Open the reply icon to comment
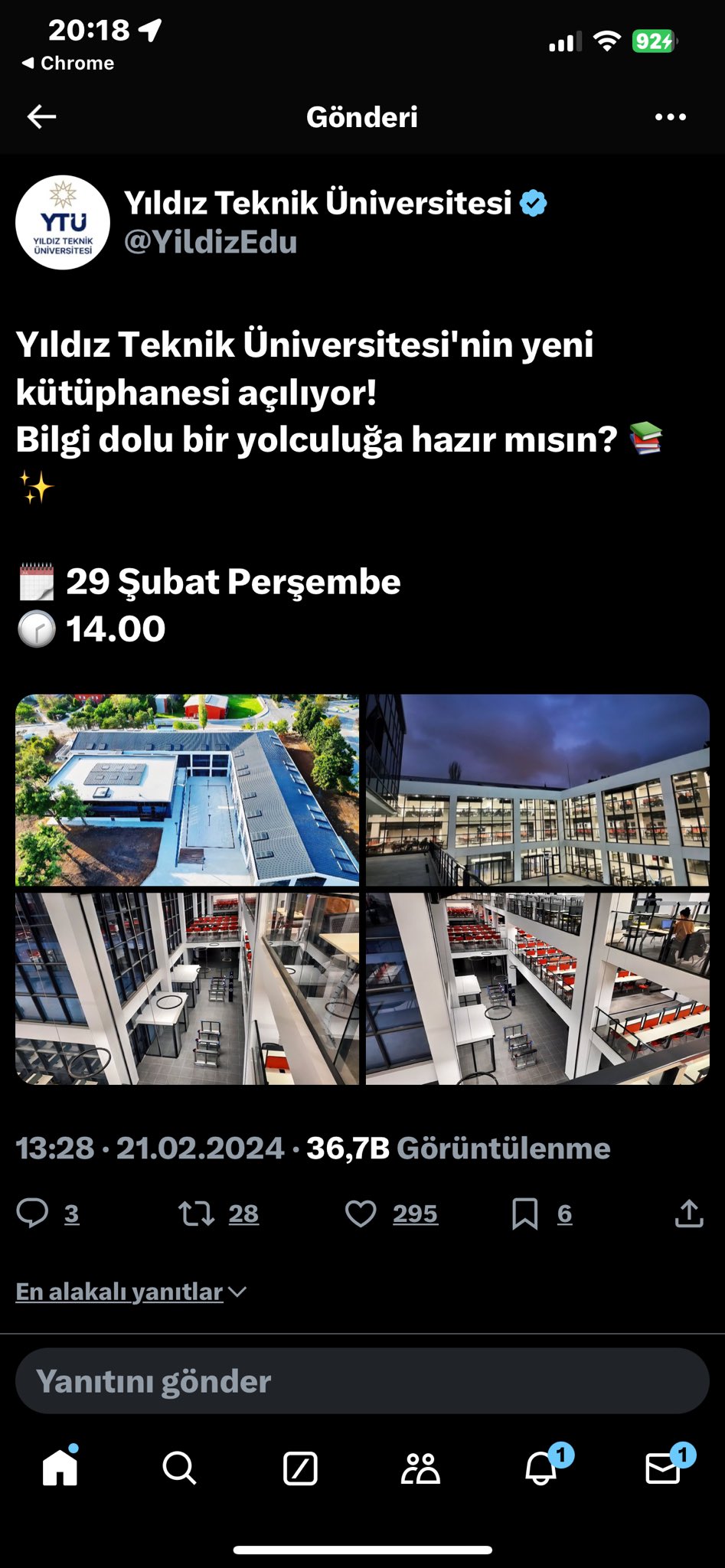725x1568 pixels. coord(34,1213)
